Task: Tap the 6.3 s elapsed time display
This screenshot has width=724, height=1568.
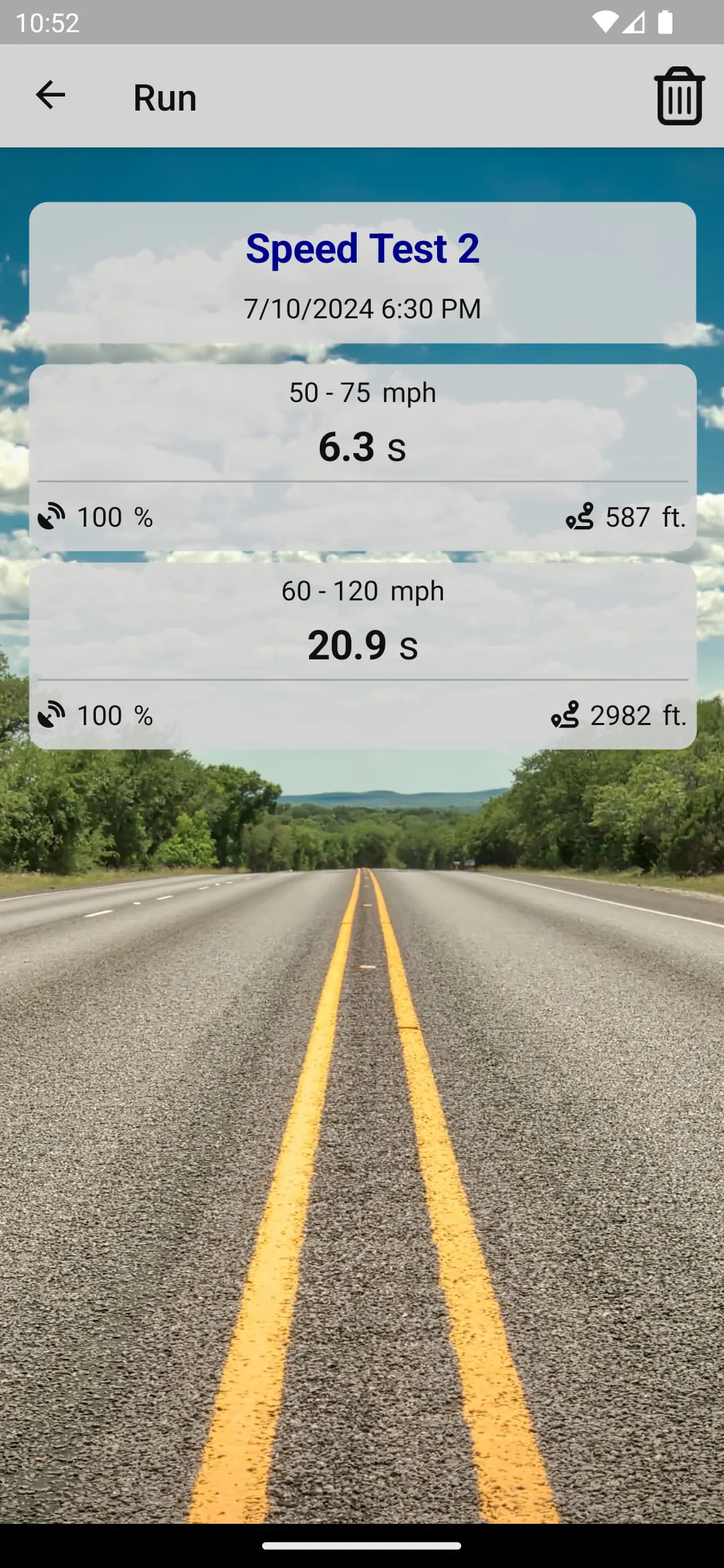Action: [x=362, y=447]
